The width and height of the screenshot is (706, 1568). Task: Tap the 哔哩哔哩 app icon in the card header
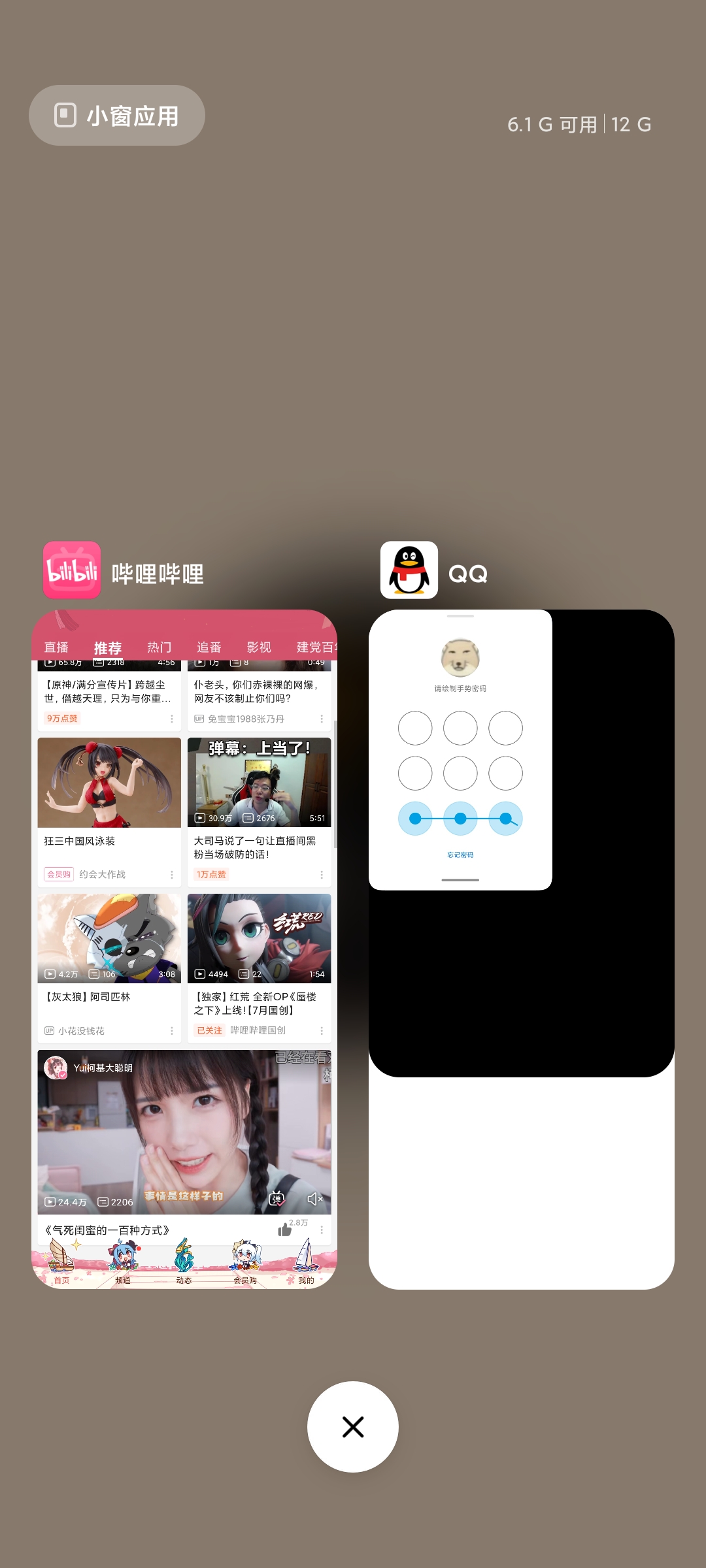pos(72,570)
